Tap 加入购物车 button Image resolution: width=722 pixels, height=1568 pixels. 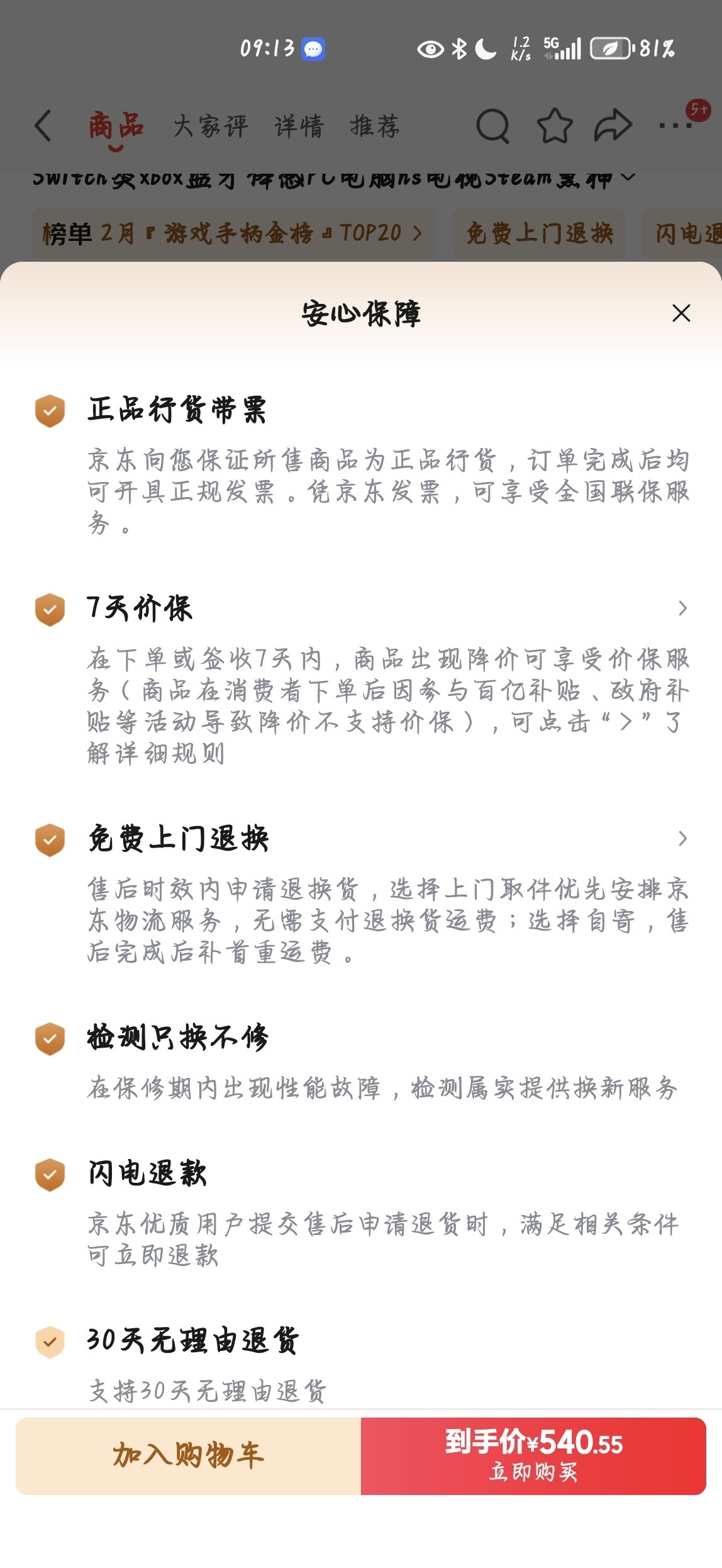pos(189,1456)
